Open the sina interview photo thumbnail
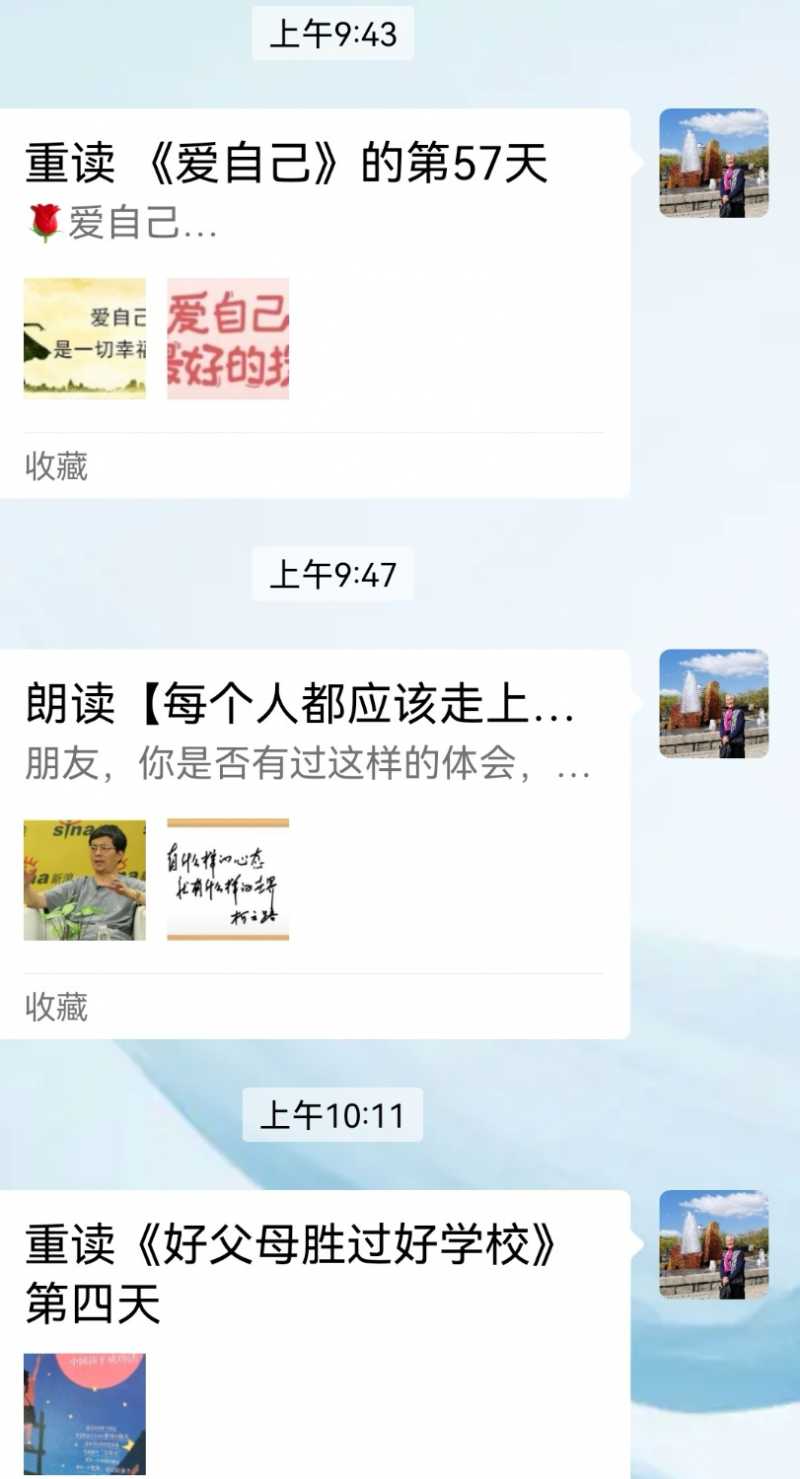800x1479 pixels. point(84,881)
